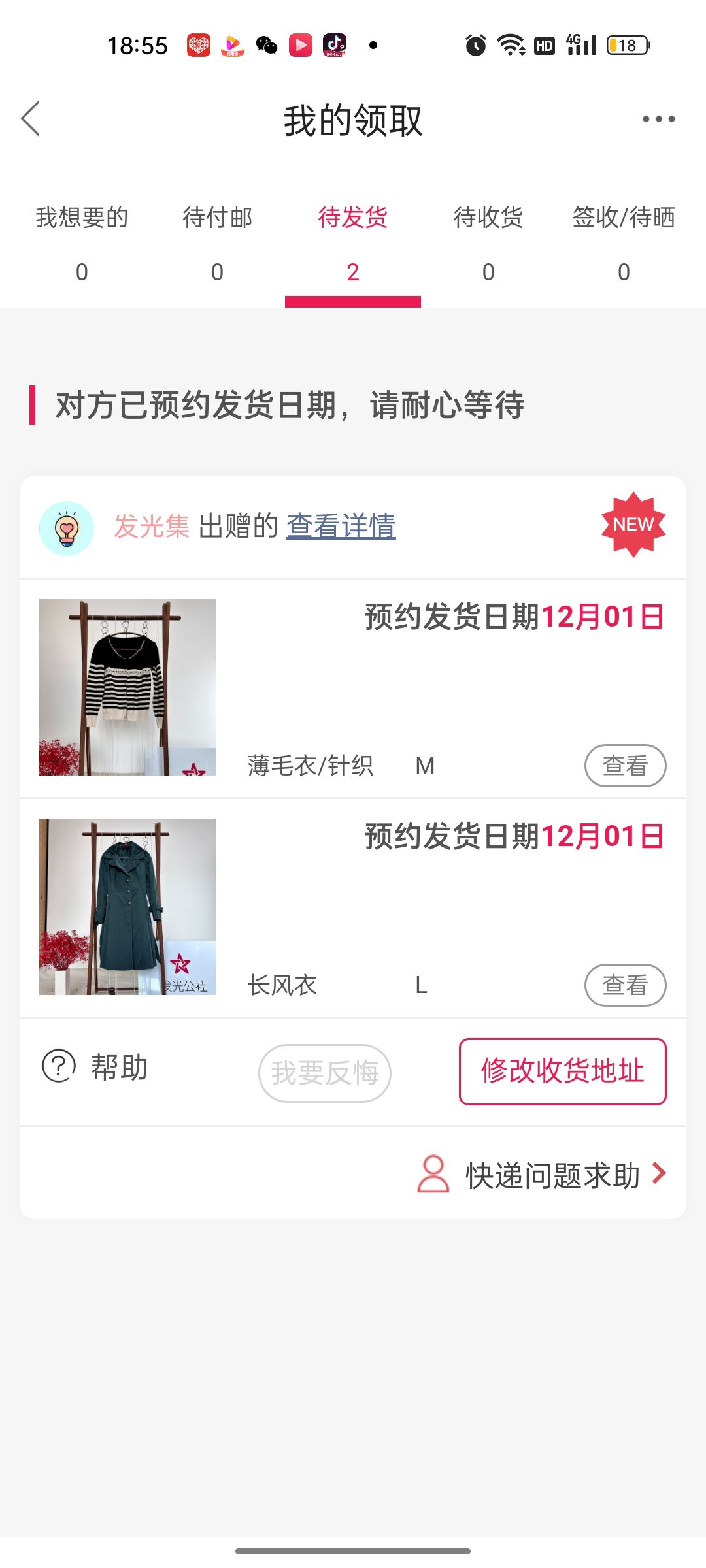Viewport: 706px width, 1568px height.
Task: Open the 发光集 giver profile
Action: [152, 526]
